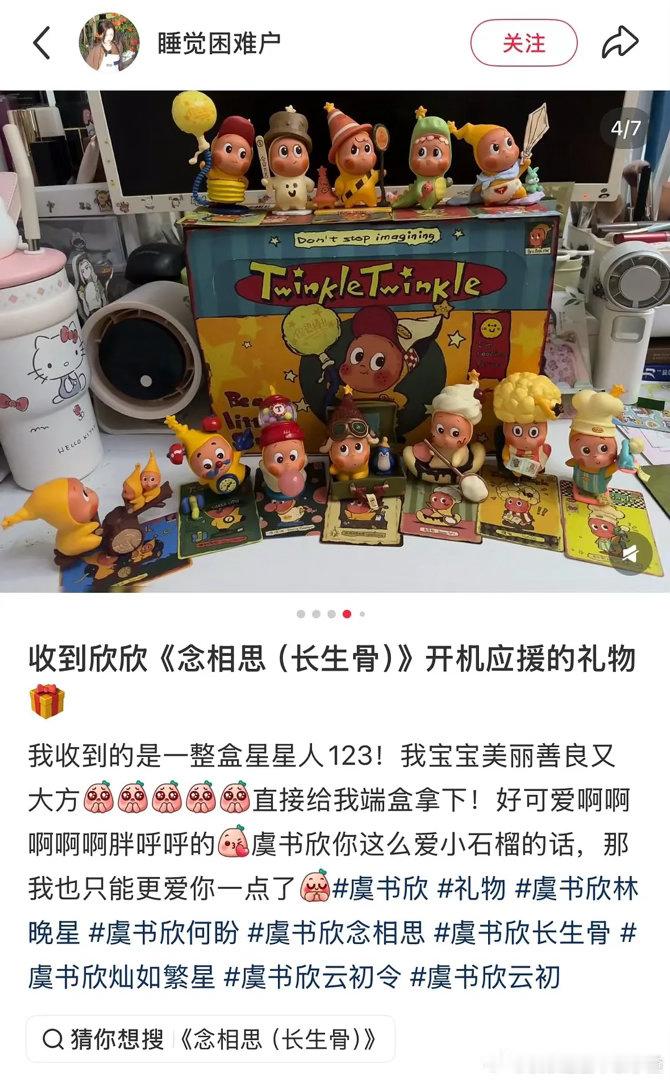670x1080 pixels.
Task: Open the #虞书欣何盼 hashtag
Action: click(164, 933)
